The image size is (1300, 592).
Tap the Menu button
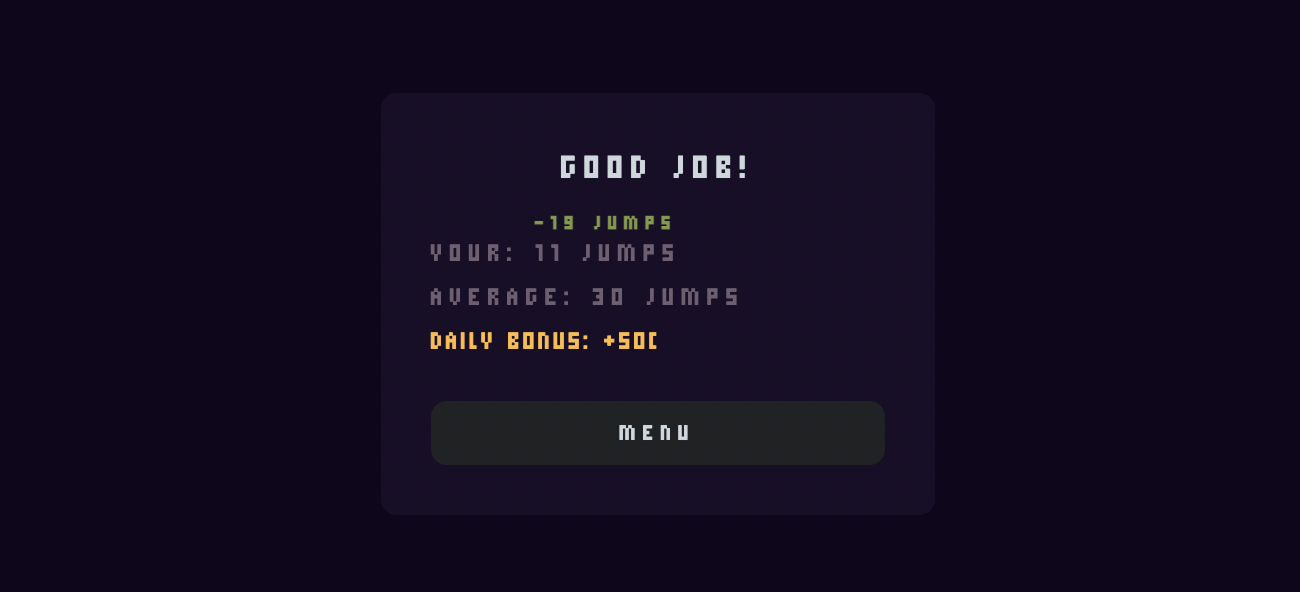[x=657, y=433]
